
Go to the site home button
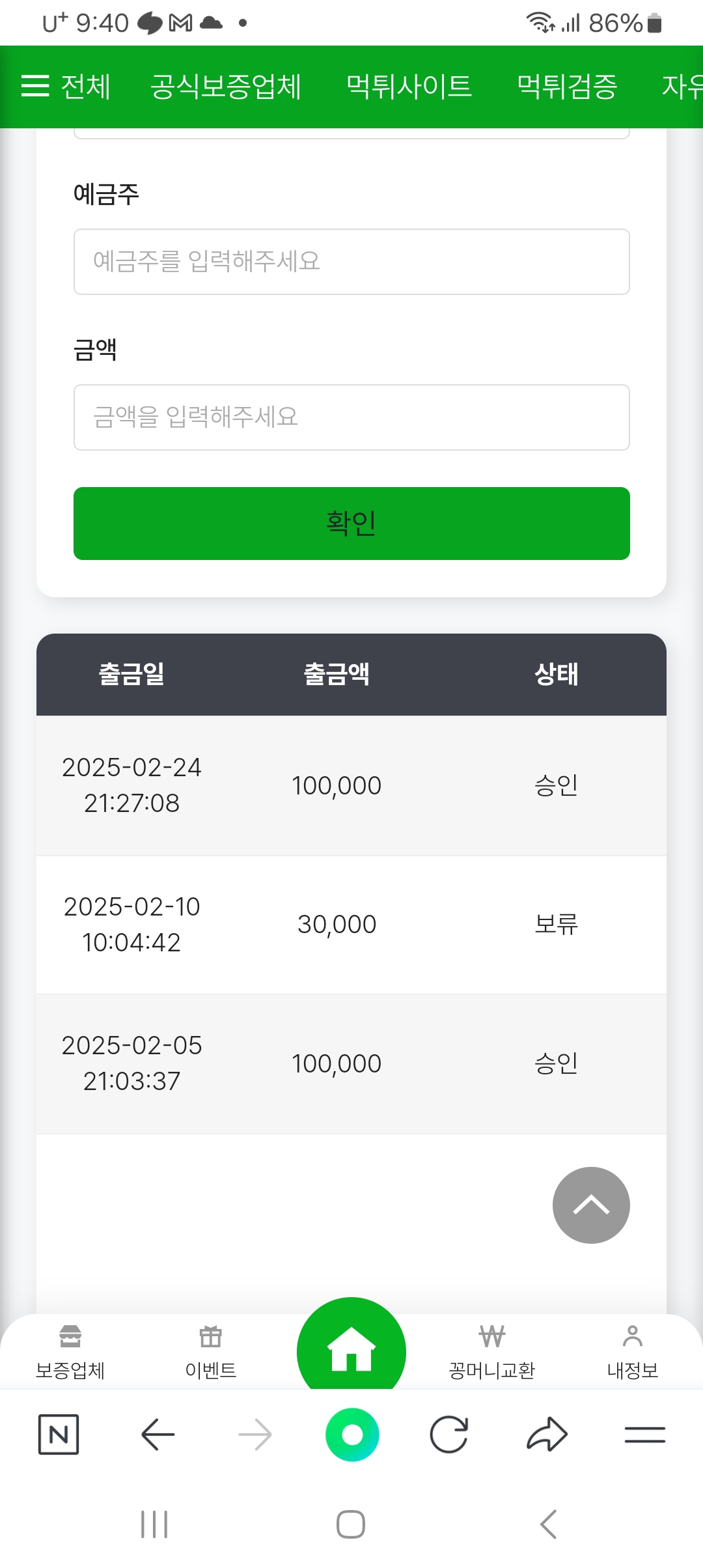[x=351, y=1347]
